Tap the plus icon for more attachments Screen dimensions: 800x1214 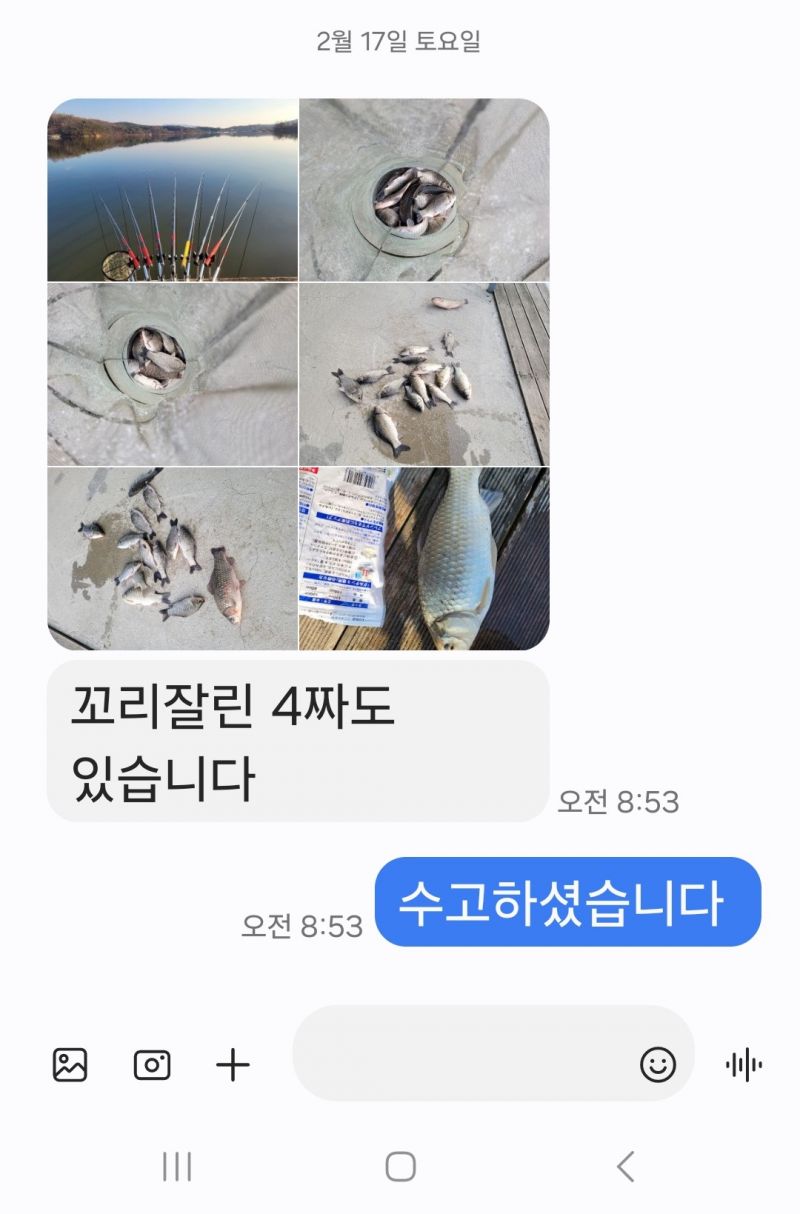233,1065
